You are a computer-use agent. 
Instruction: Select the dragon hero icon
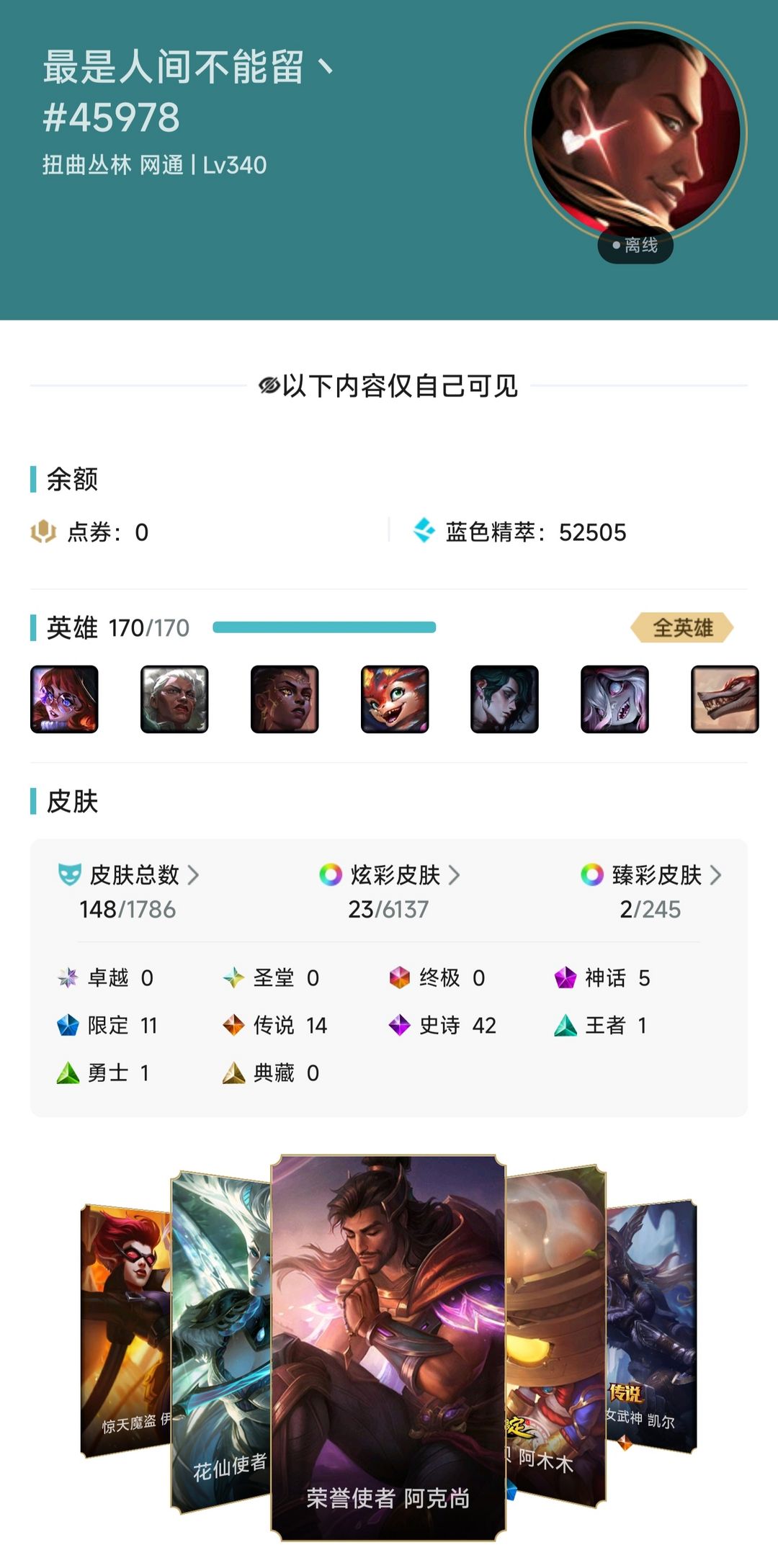coord(725,699)
